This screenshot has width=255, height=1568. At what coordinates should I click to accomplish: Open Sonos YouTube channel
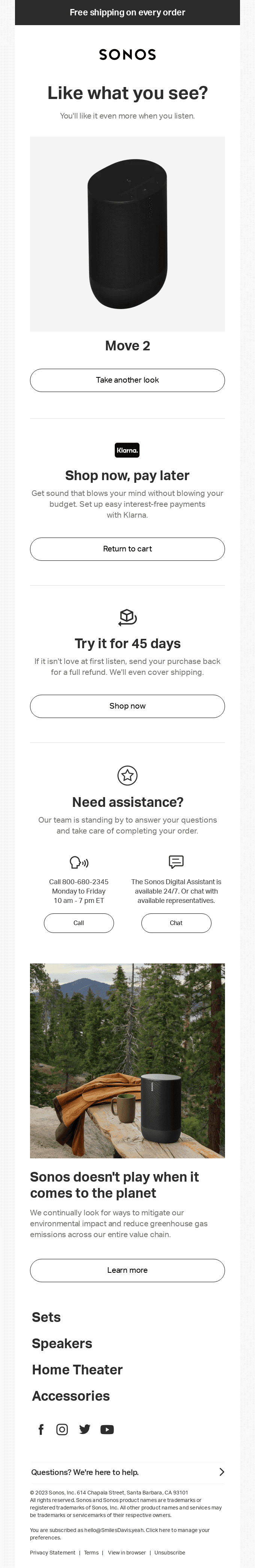(107, 1429)
